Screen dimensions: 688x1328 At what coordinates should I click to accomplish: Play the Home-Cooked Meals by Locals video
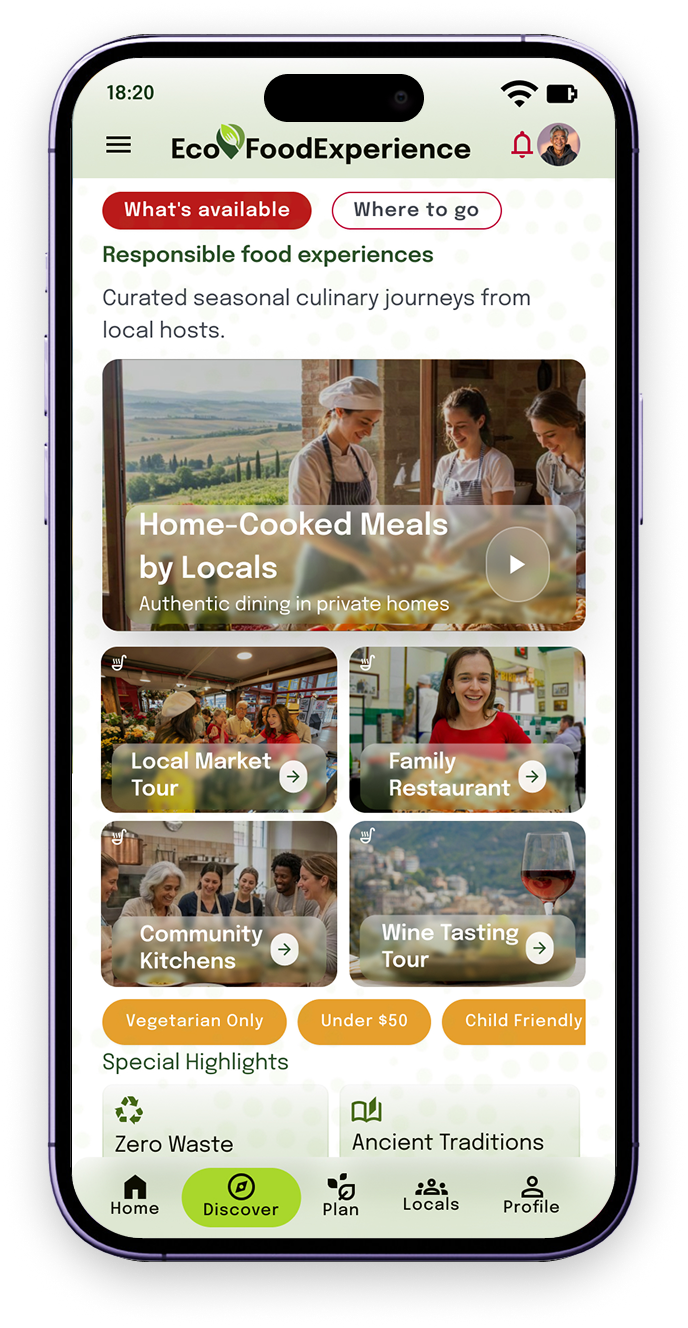[517, 564]
